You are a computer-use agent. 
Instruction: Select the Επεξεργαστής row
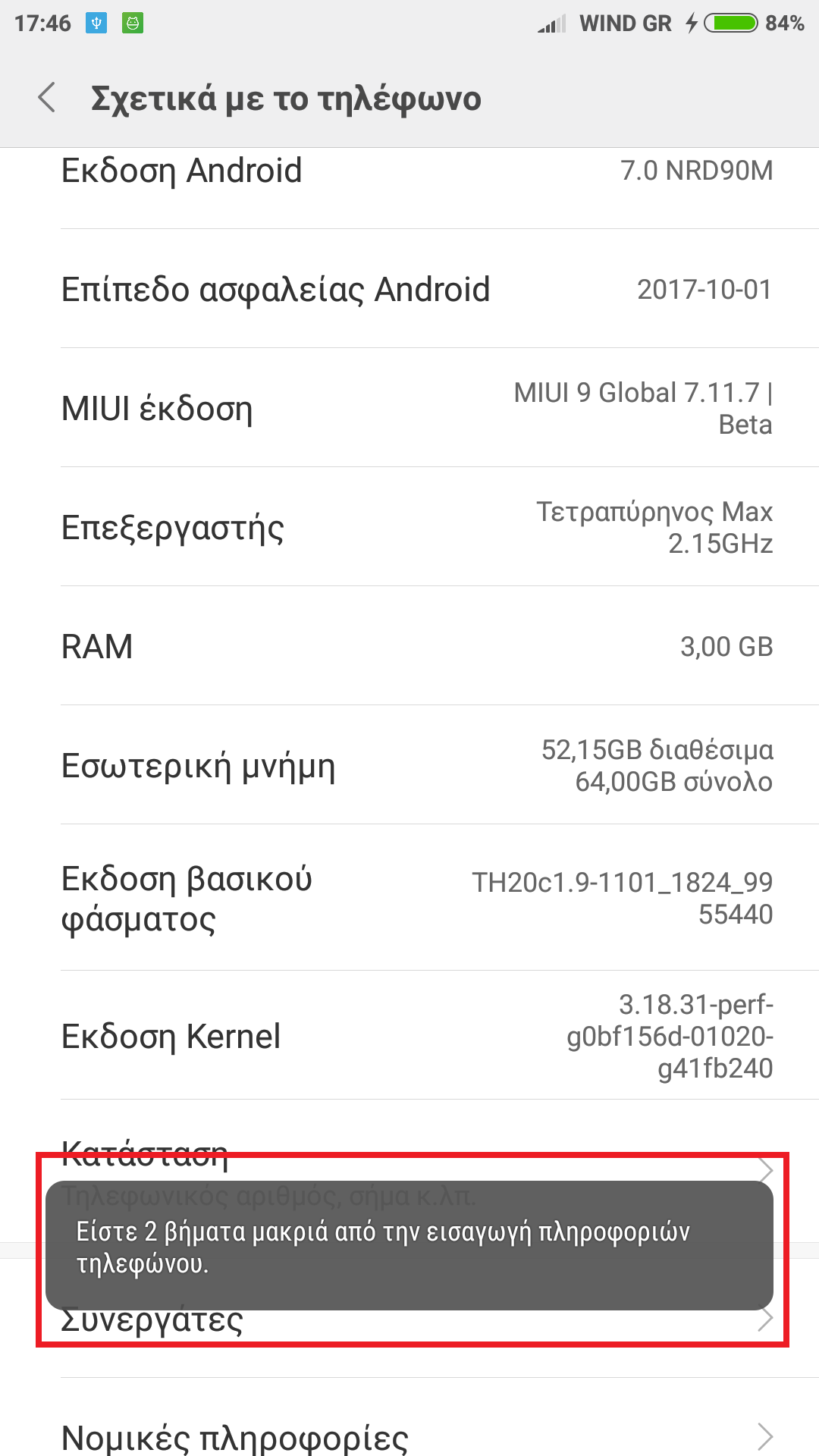(x=409, y=527)
